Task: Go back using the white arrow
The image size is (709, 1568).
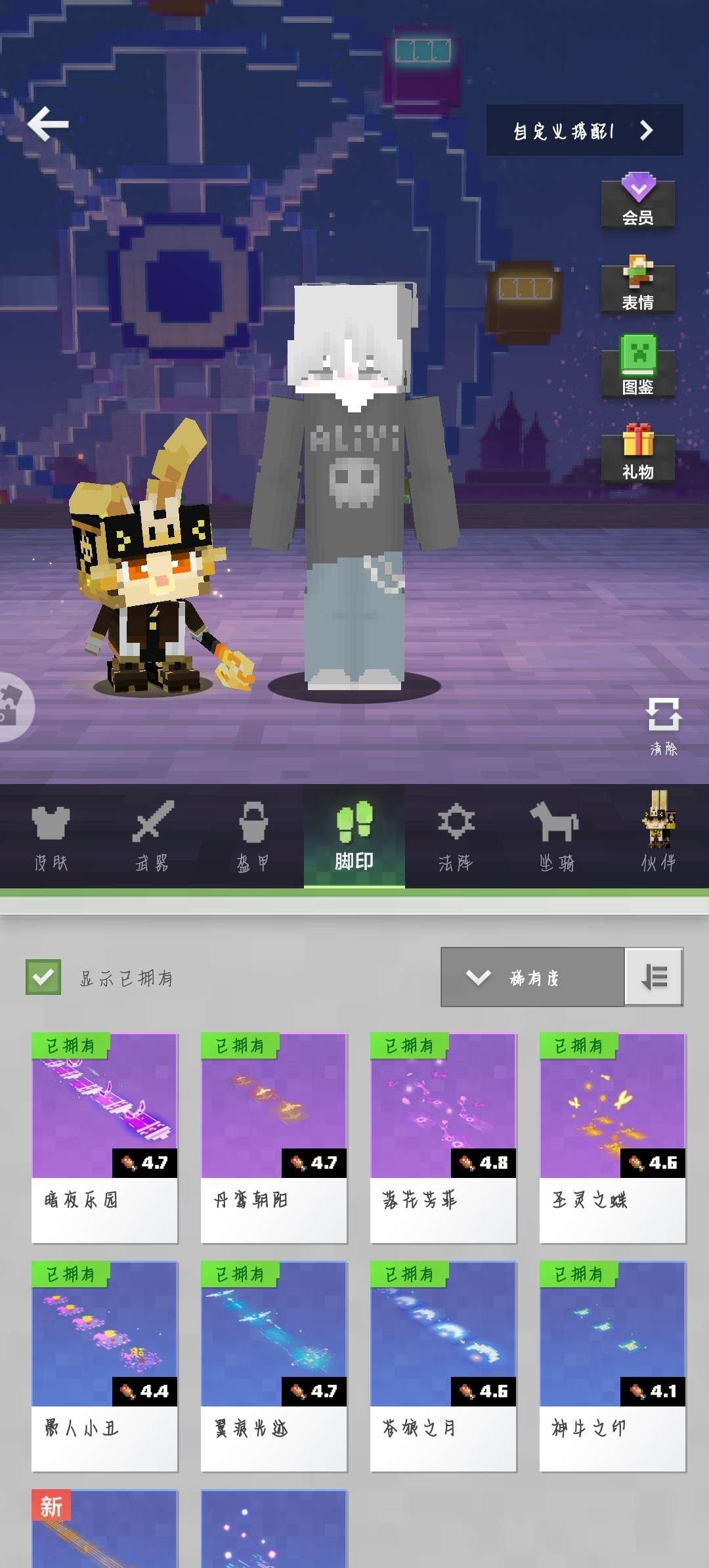Action: [48, 123]
